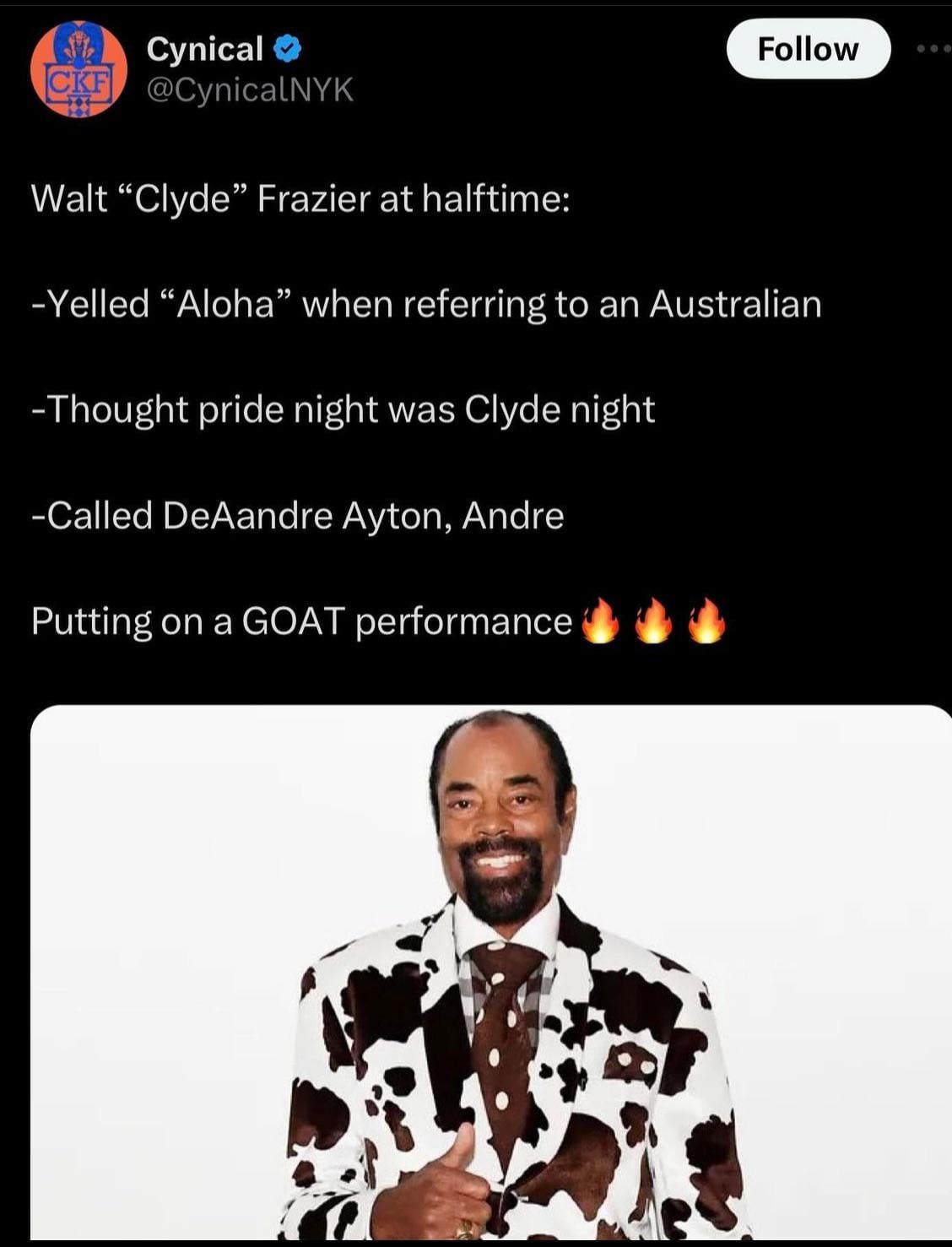Open Cynical's profile picture

coord(78,68)
